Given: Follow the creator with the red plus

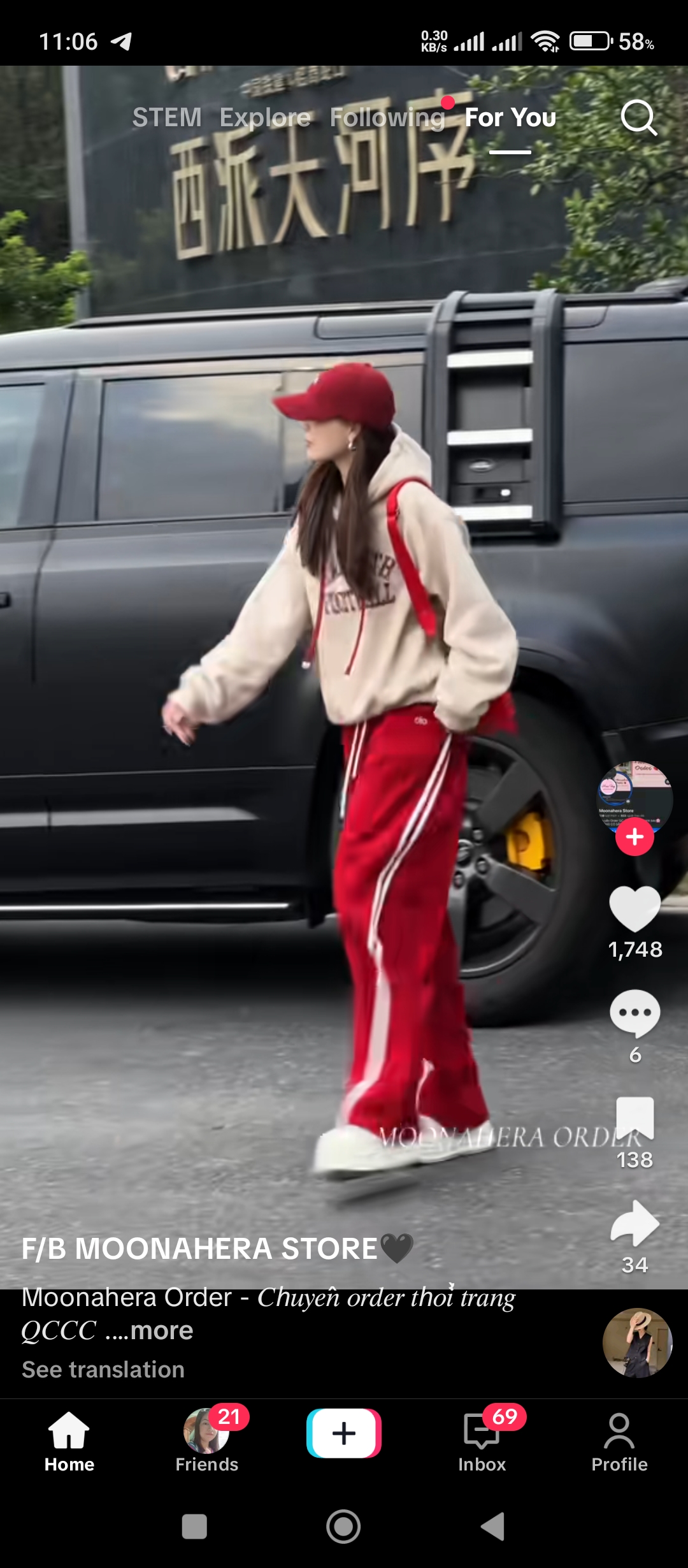Looking at the screenshot, I should [634, 837].
